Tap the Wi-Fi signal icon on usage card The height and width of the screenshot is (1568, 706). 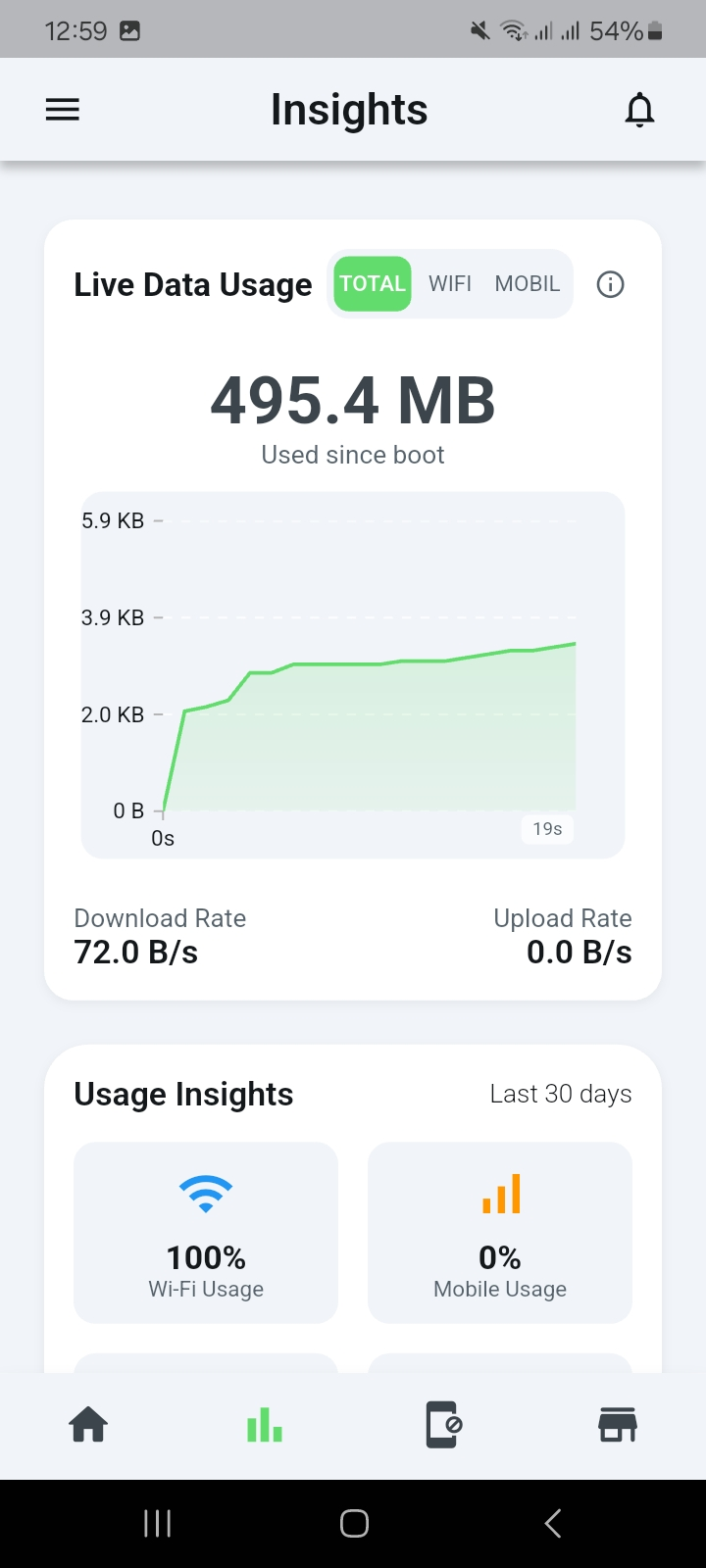coord(205,1194)
